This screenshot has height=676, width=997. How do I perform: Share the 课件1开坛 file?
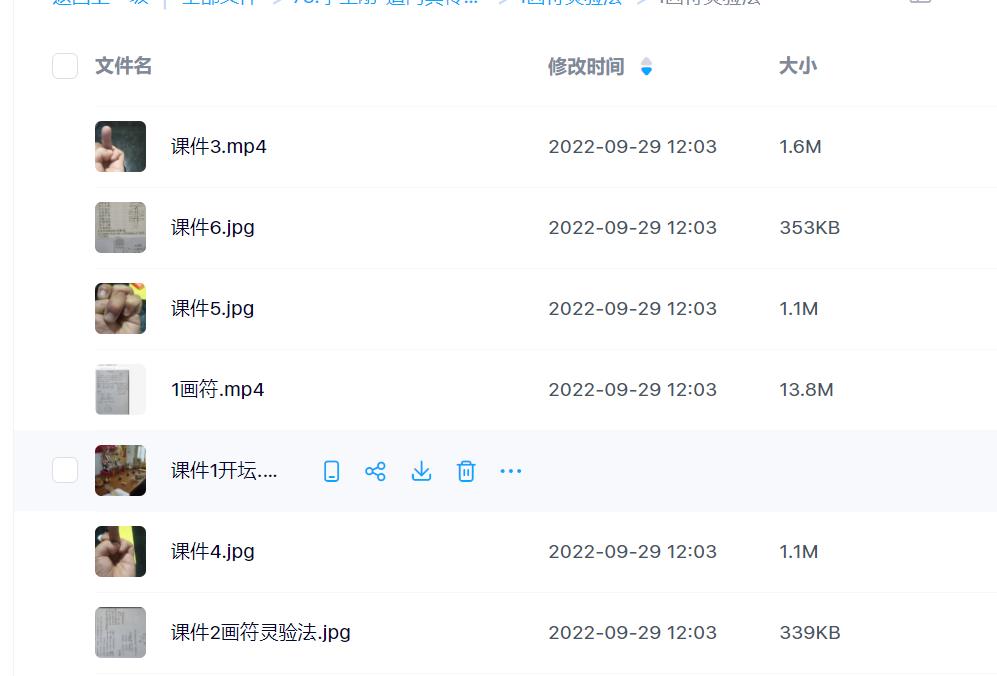(x=376, y=471)
